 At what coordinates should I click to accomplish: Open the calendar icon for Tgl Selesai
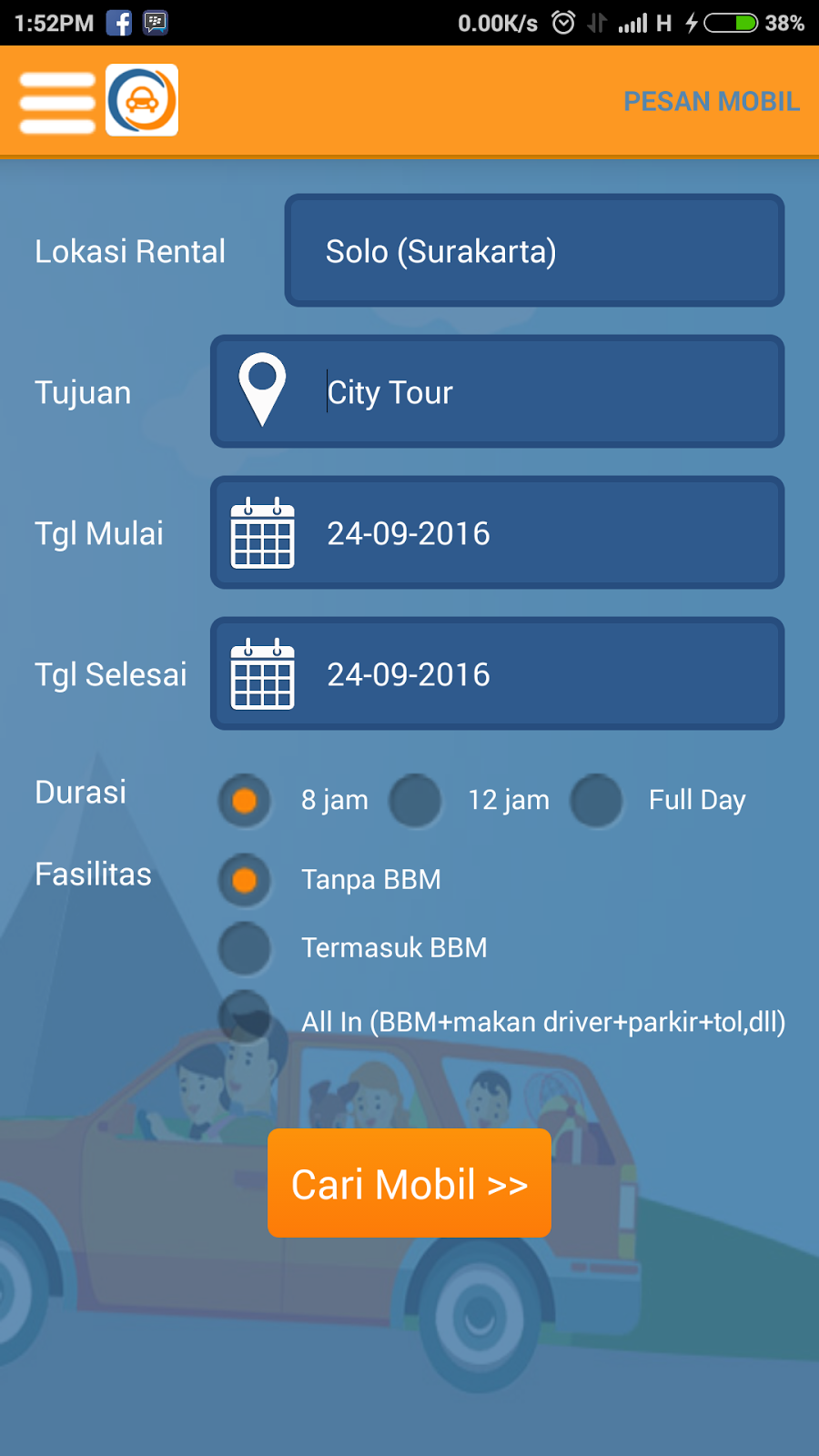[262, 674]
